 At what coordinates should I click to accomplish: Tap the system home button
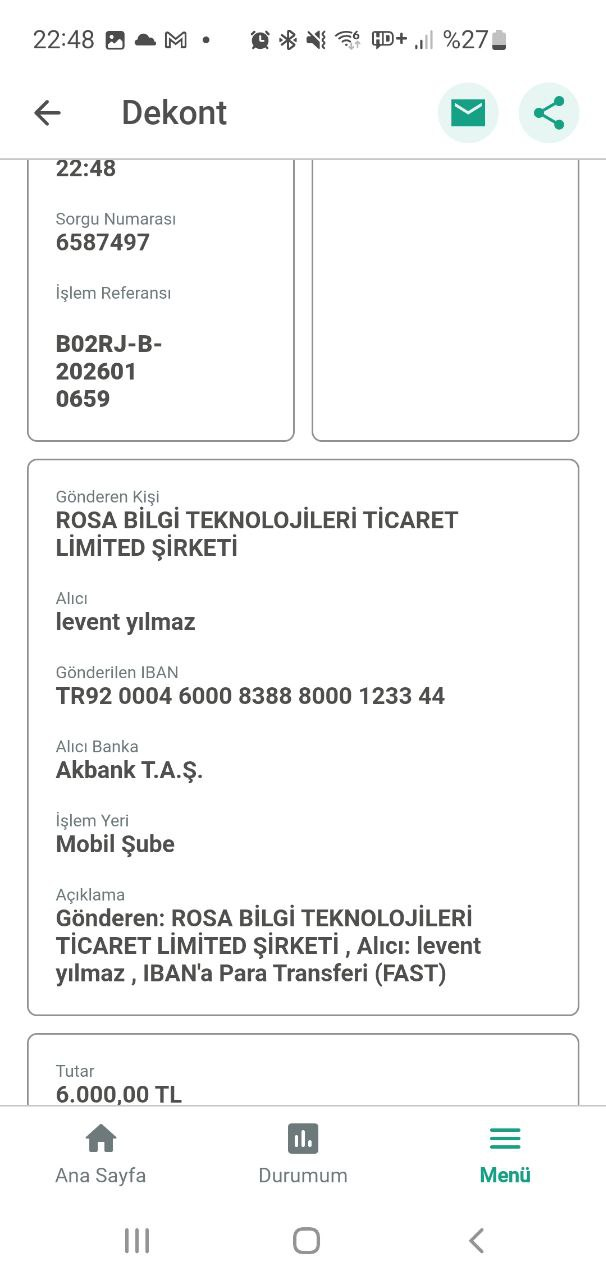coord(306,1241)
